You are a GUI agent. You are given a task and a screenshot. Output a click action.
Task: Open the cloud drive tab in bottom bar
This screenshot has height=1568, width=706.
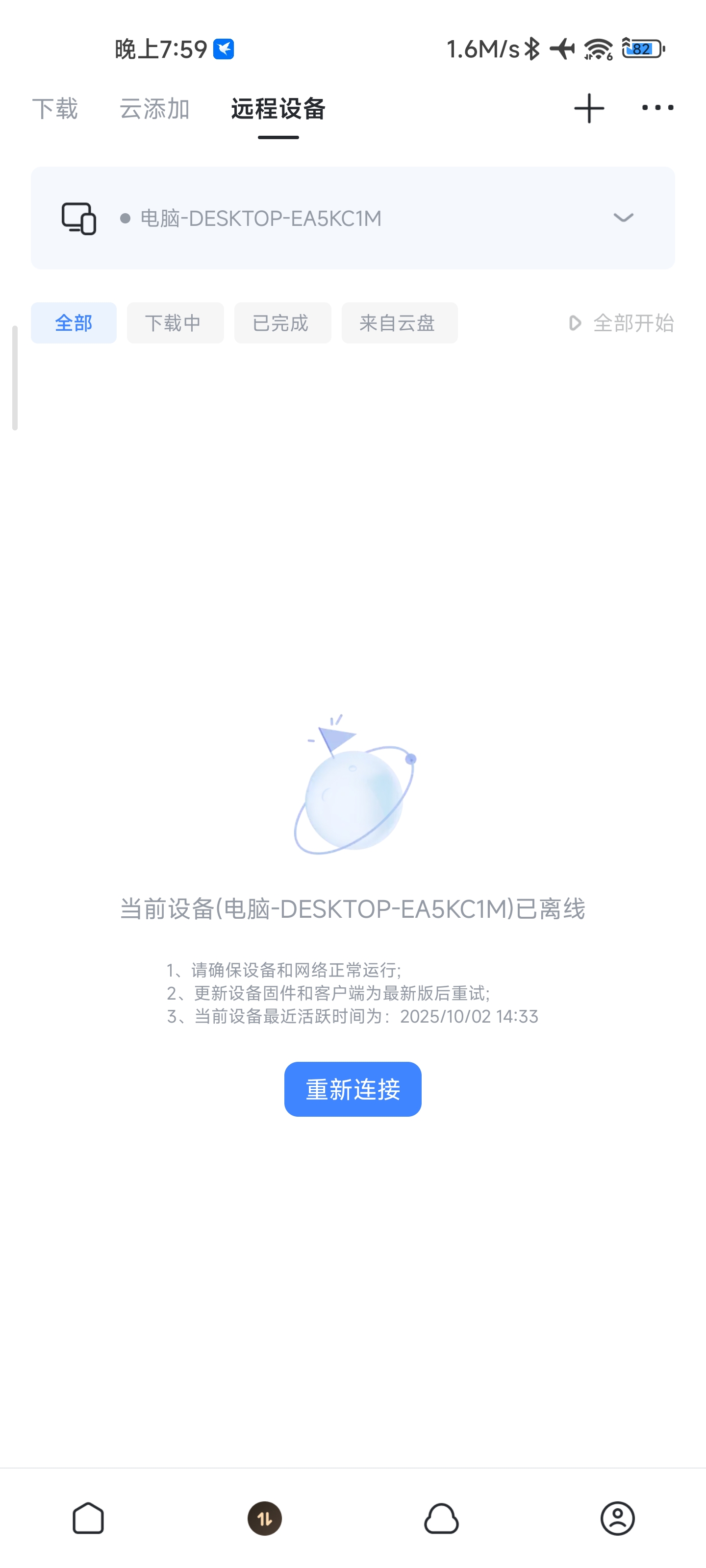441,1518
